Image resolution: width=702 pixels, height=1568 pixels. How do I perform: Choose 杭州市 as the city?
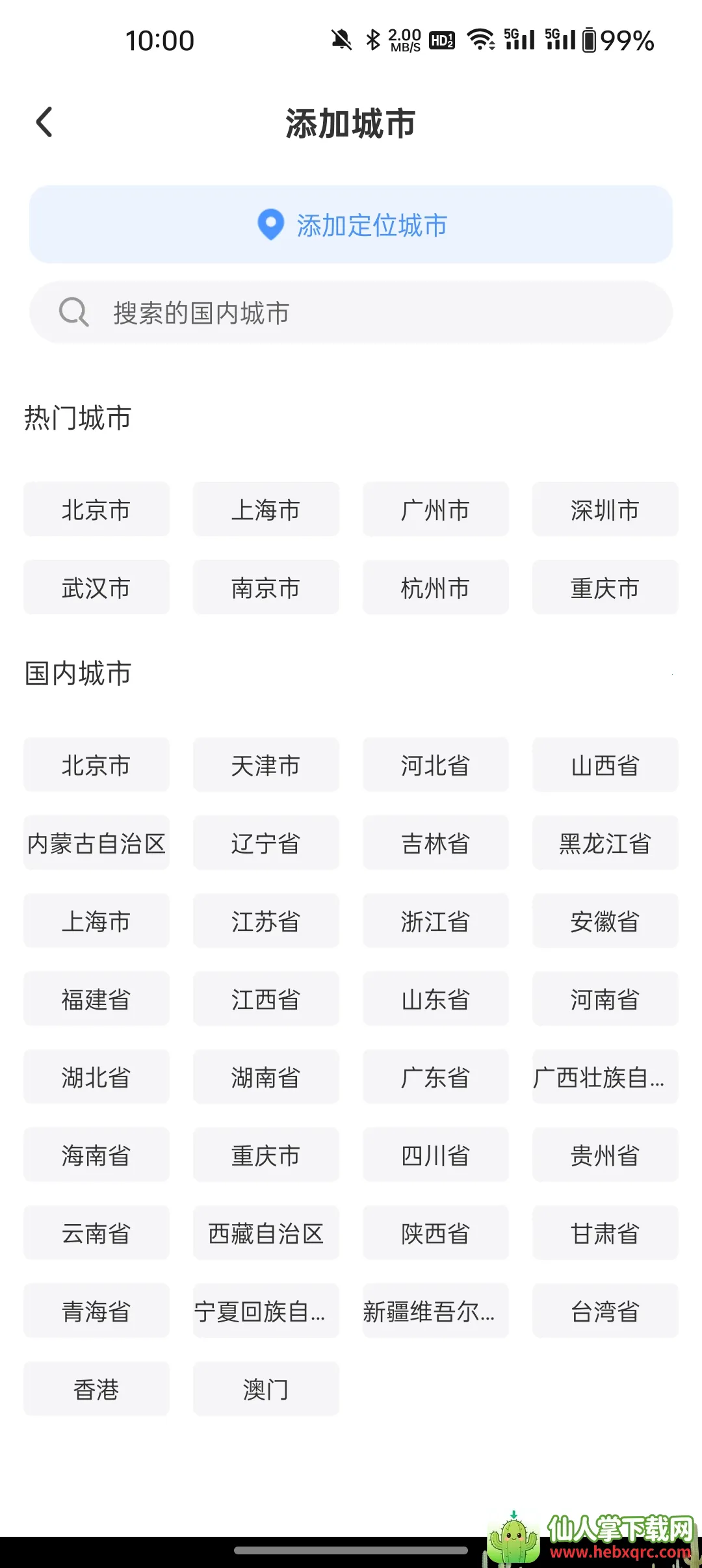pos(435,588)
